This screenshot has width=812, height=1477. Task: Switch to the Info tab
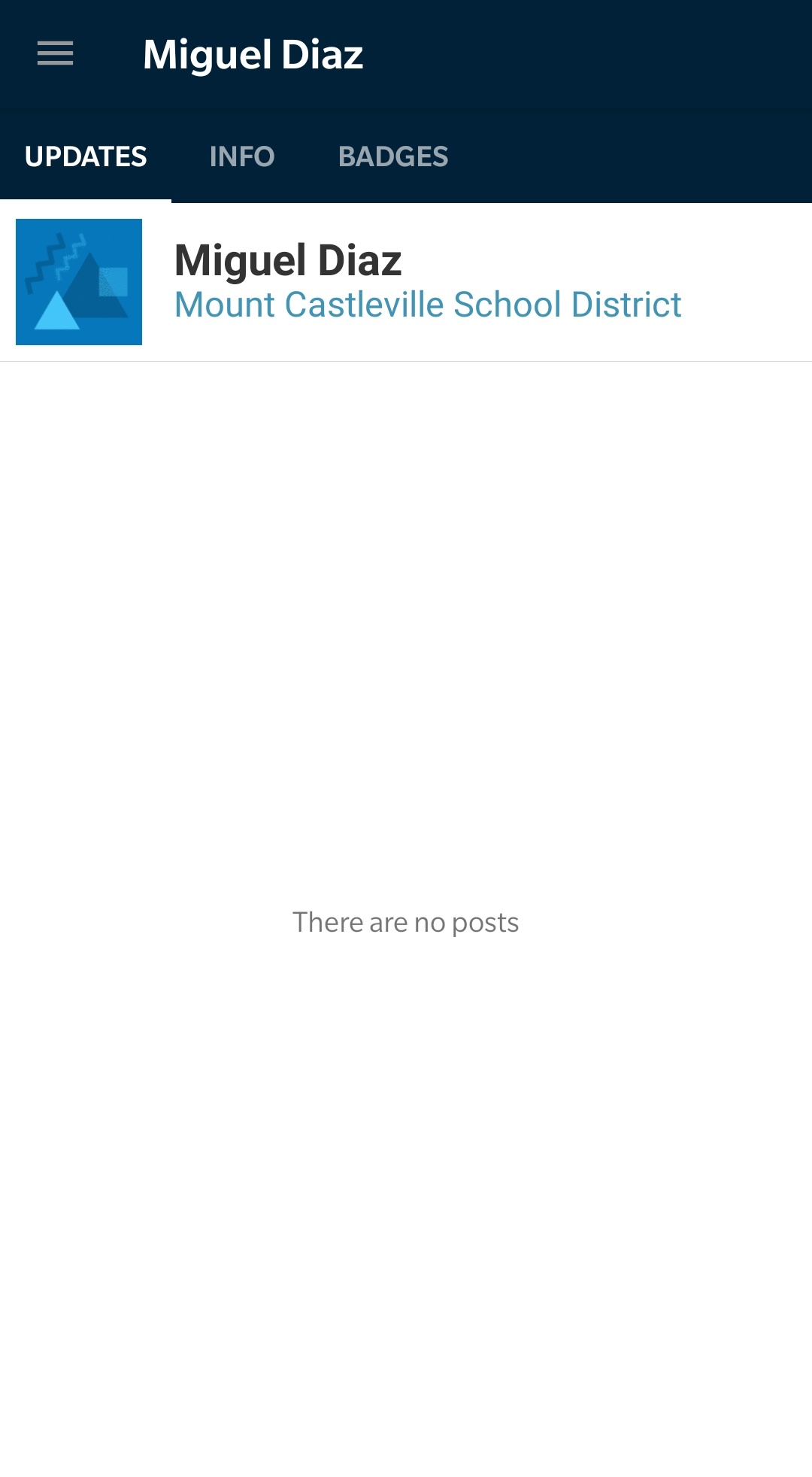tap(242, 156)
